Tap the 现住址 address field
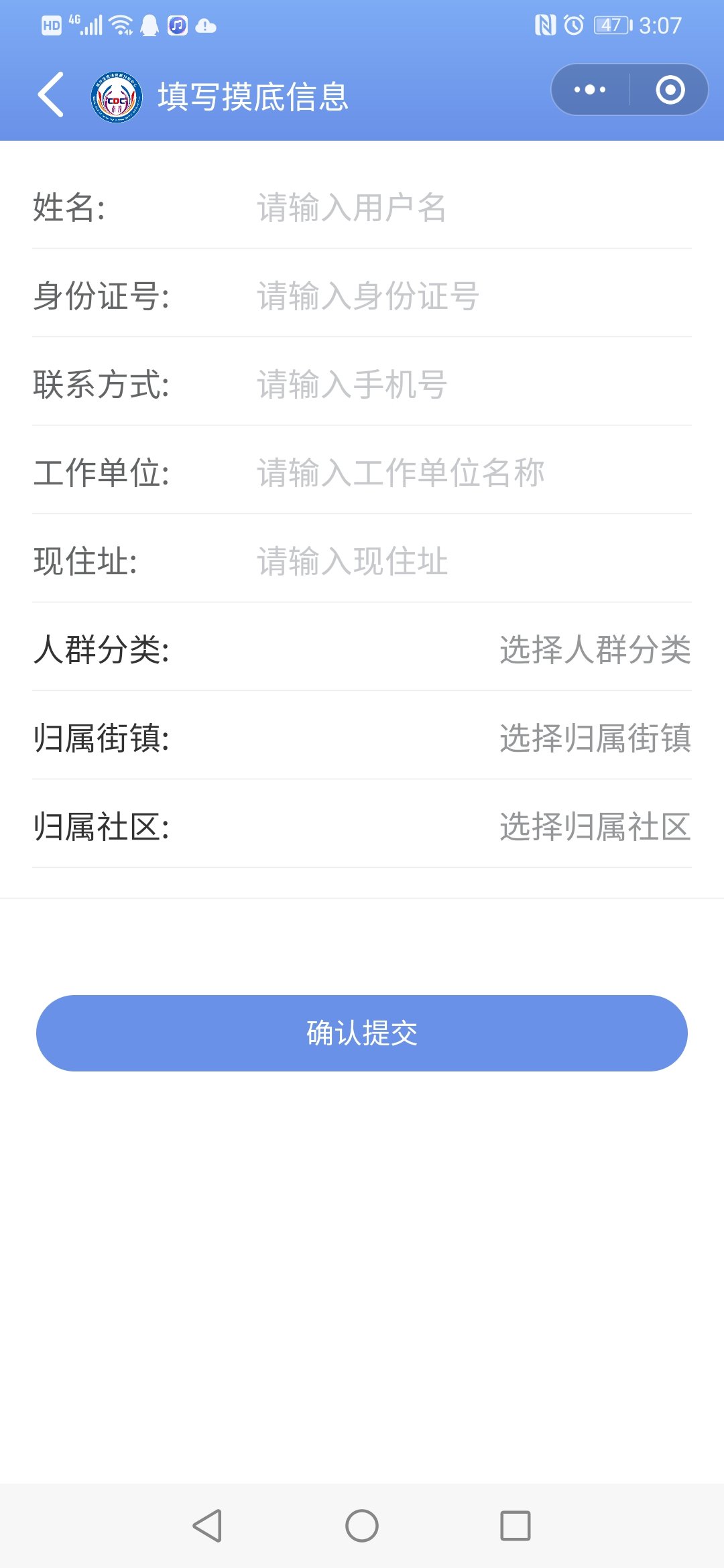The width and height of the screenshot is (724, 1568). [x=469, y=561]
